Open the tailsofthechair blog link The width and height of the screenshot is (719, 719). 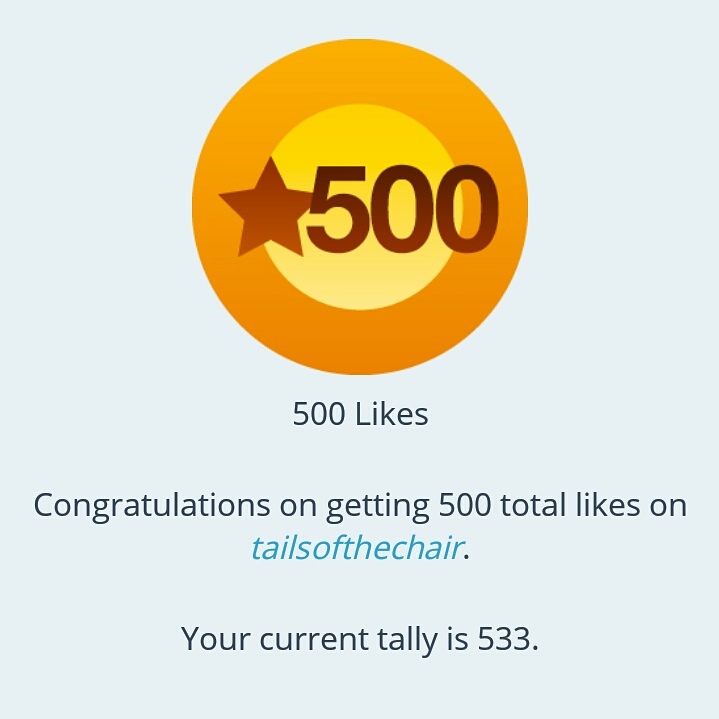pos(357,549)
